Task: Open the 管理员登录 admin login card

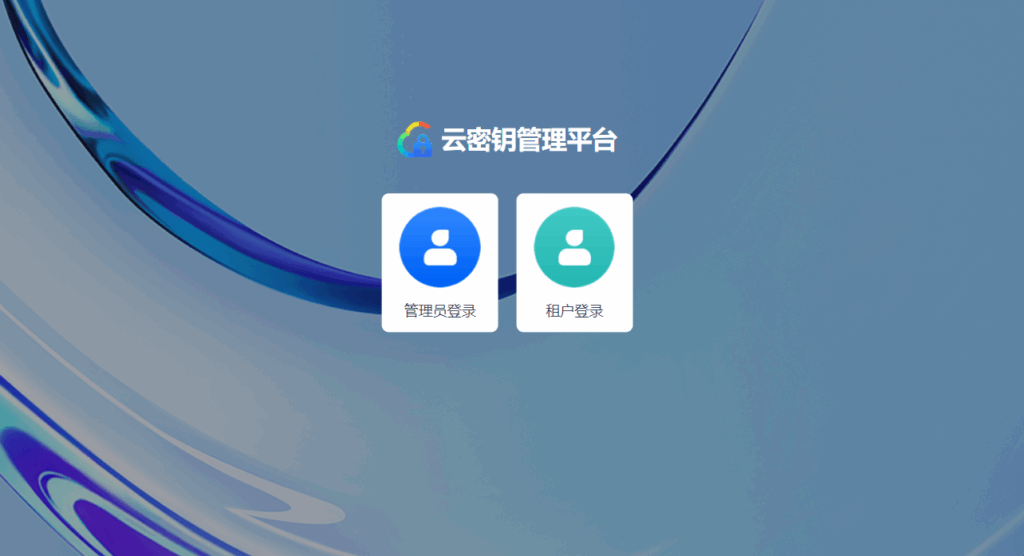Action: pos(439,262)
